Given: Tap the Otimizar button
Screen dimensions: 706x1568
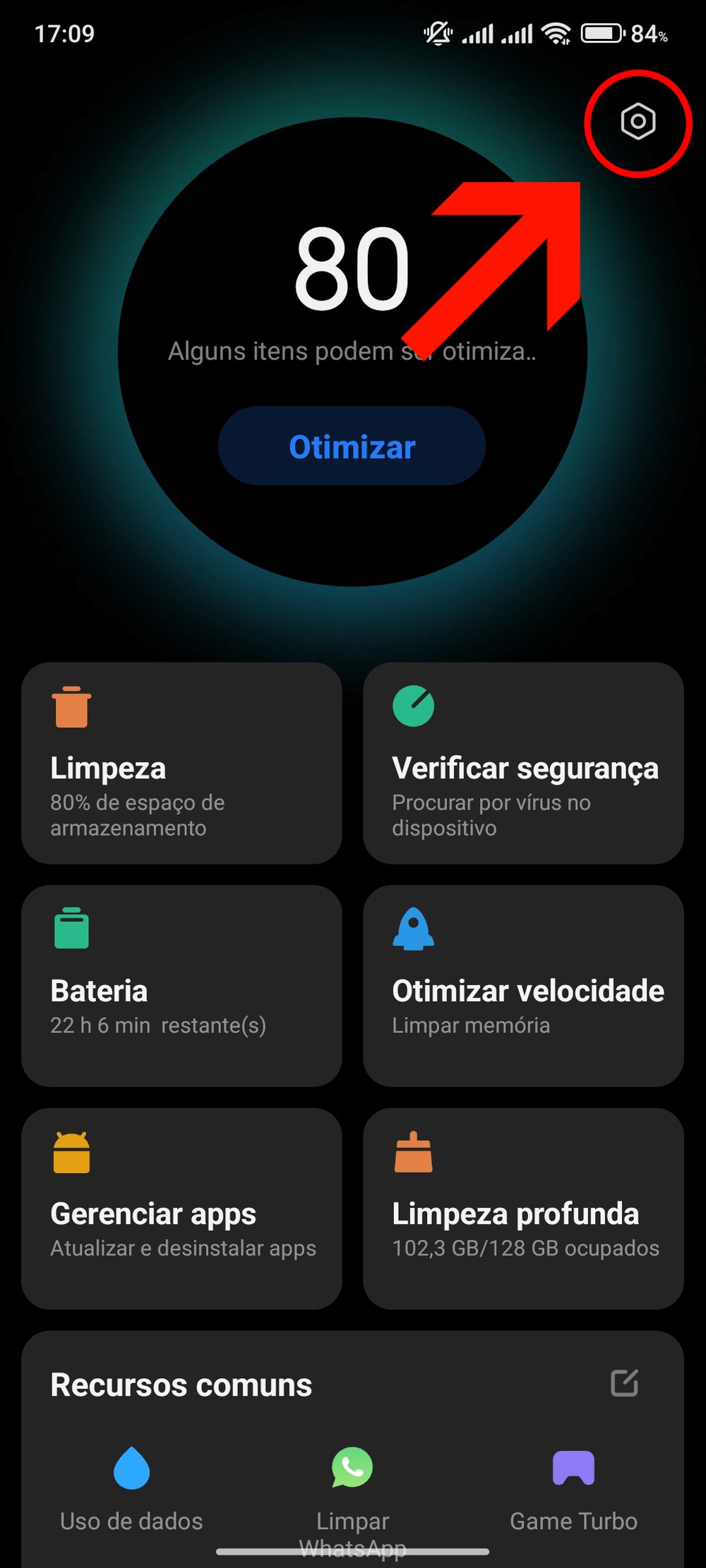Looking at the screenshot, I should 352,447.
